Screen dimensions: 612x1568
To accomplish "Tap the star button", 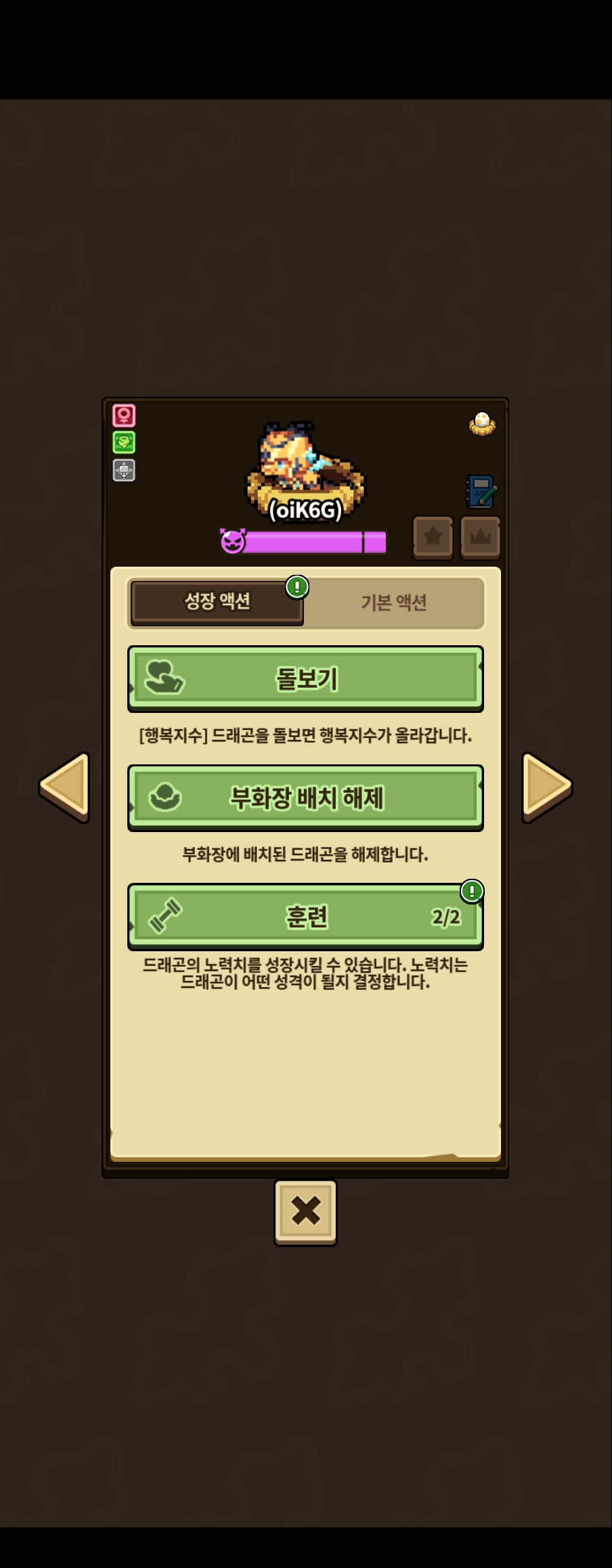I will (433, 538).
